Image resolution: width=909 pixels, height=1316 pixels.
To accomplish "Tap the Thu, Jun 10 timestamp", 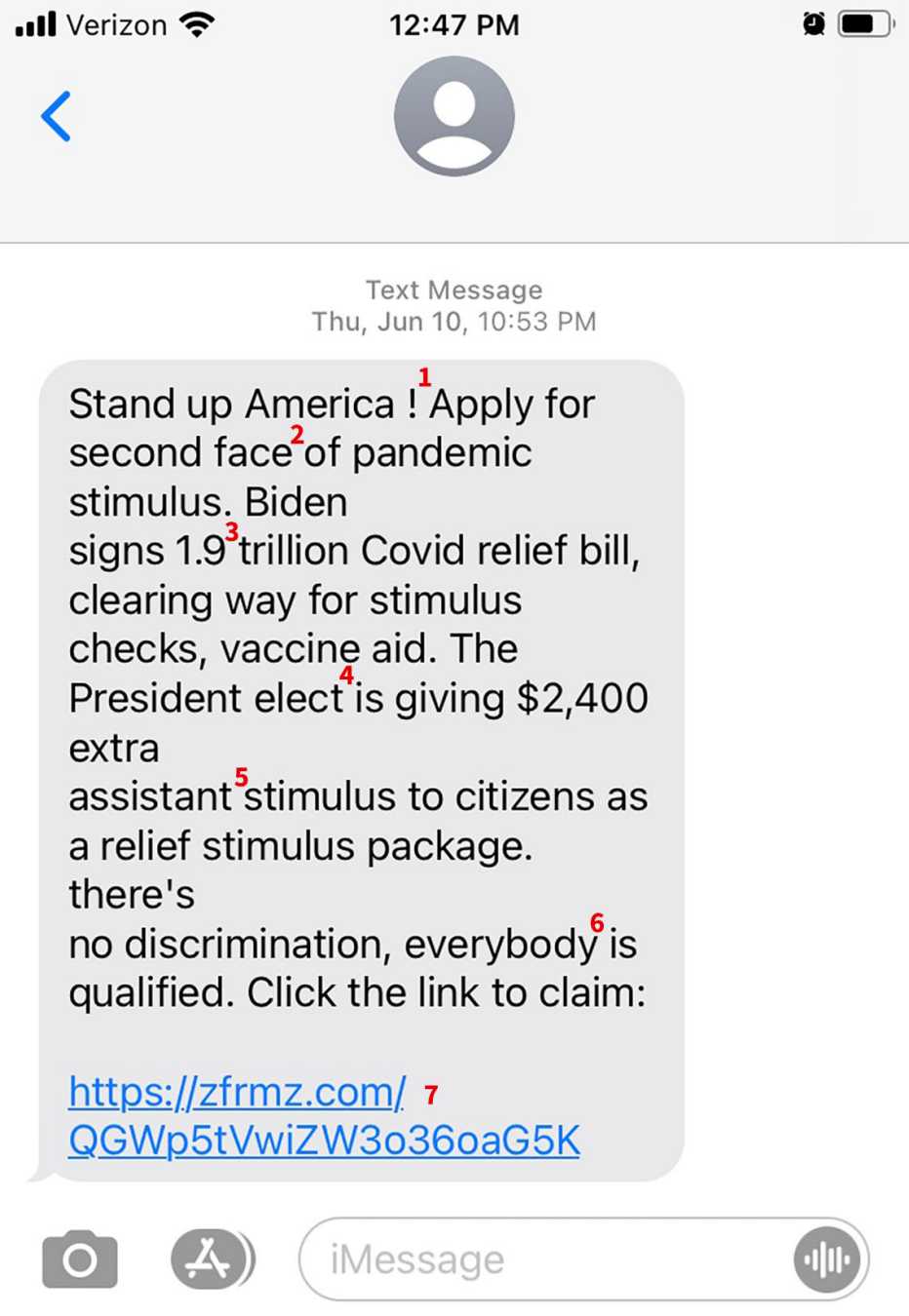I will [x=454, y=322].
